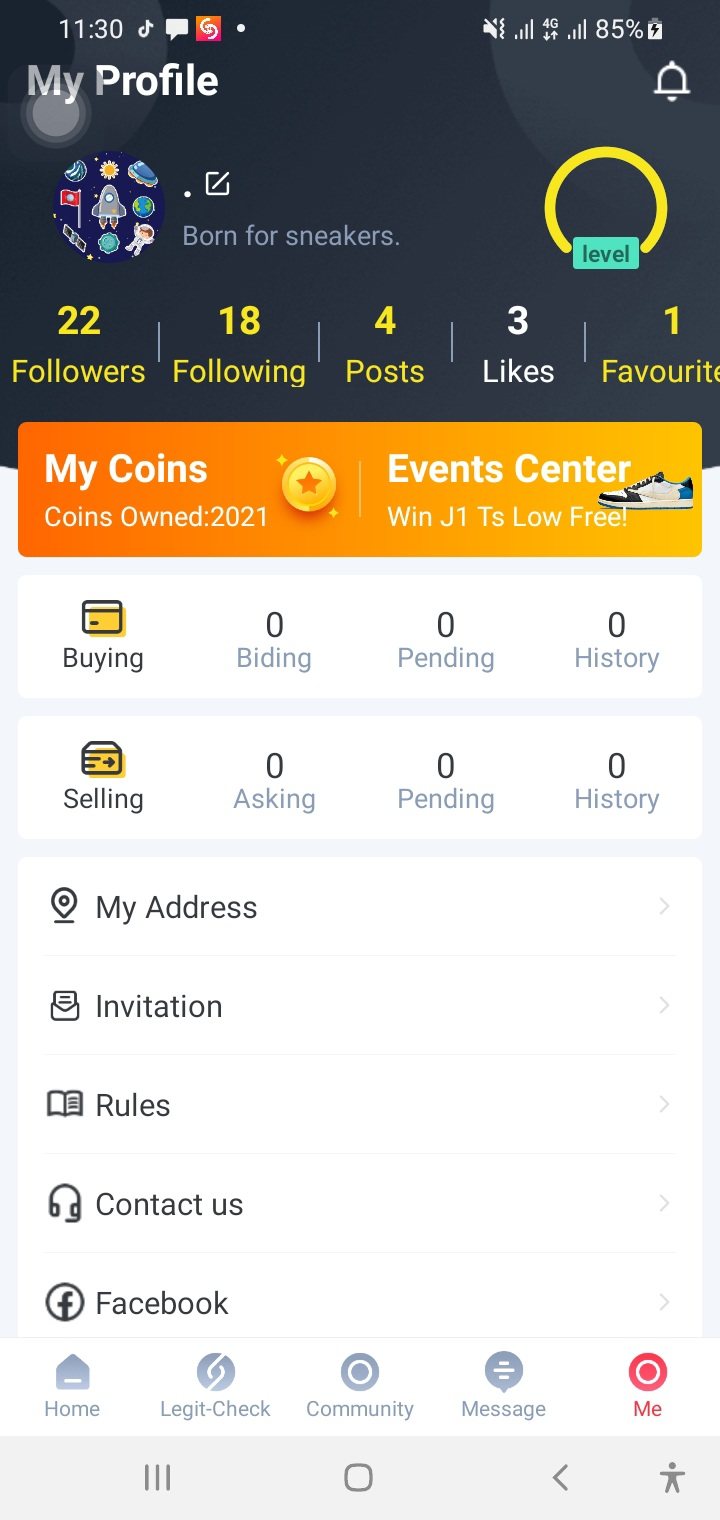This screenshot has height=1520, width=720.
Task: Switch to the Home tab
Action: (x=72, y=1386)
